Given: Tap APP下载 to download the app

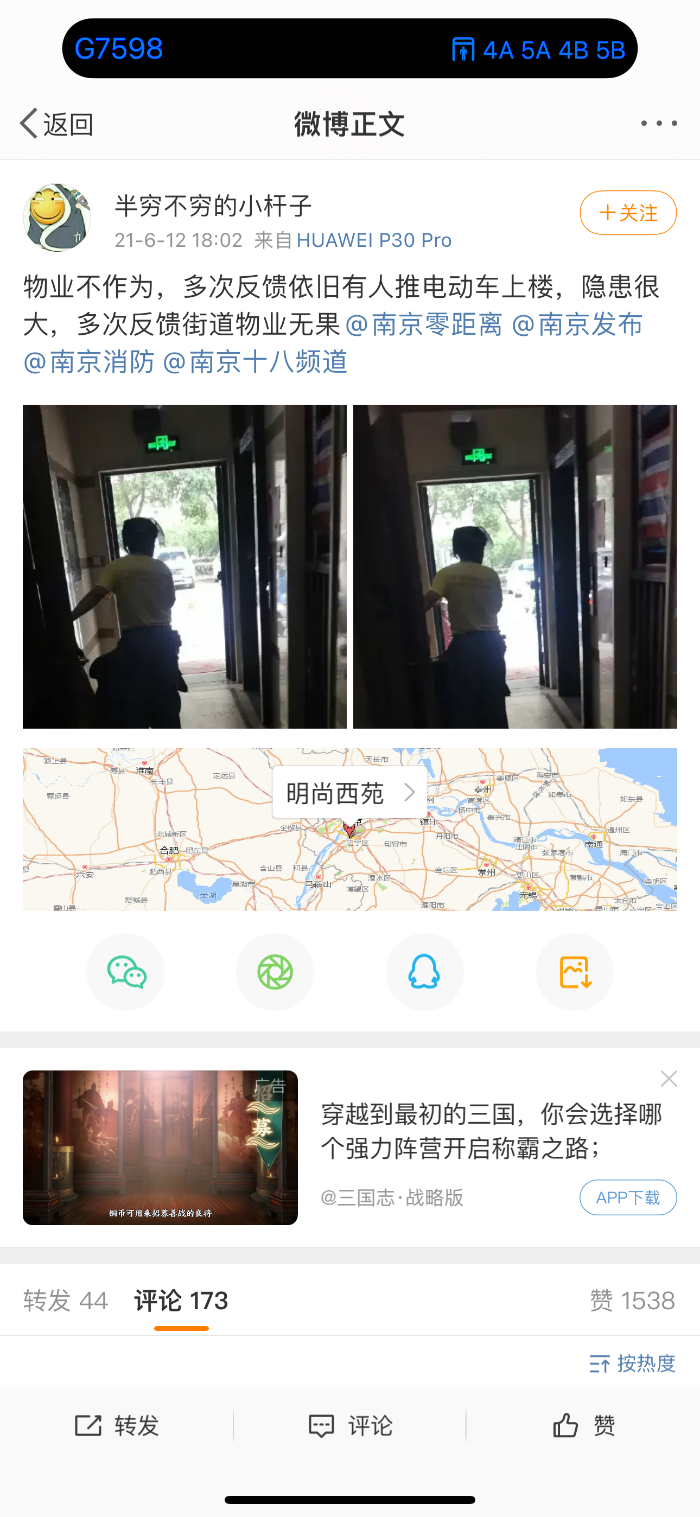Looking at the screenshot, I should point(628,1198).
